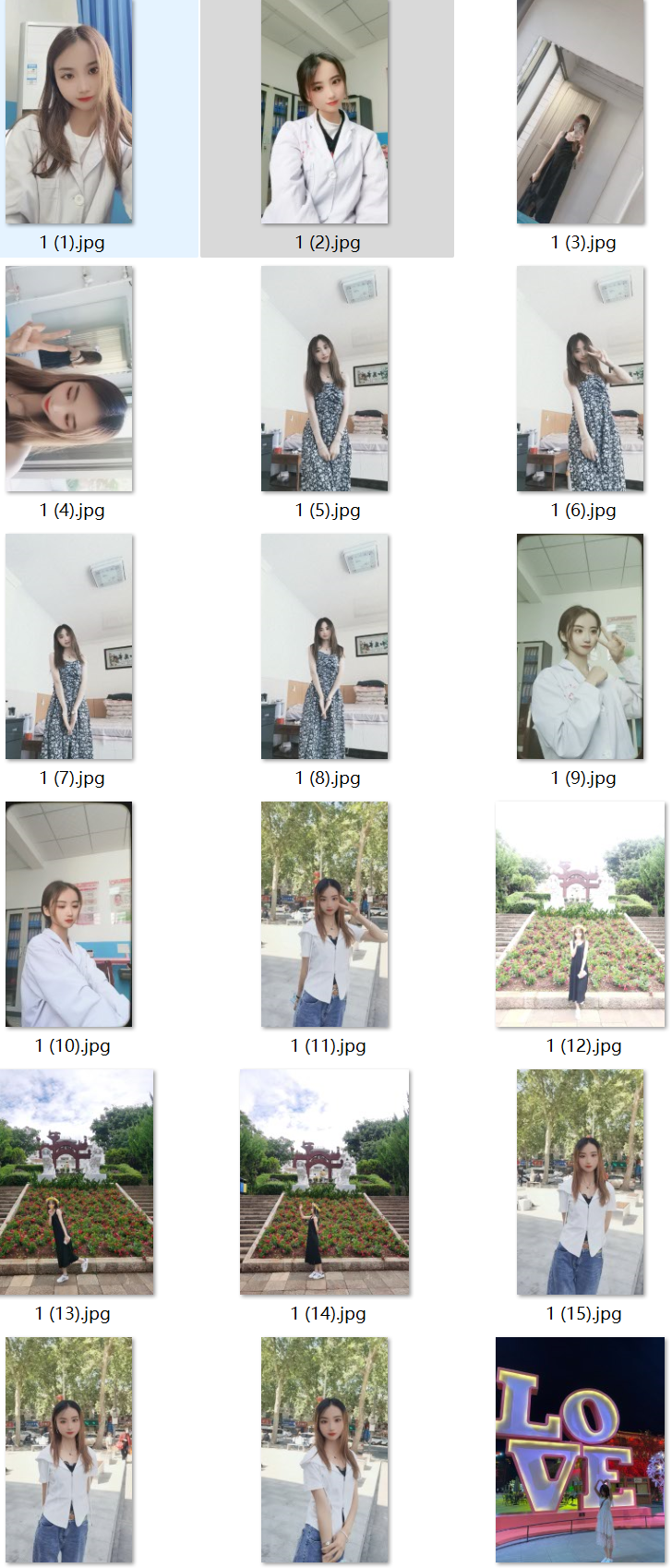Tap the 1 (8).jpg thumbnail

point(325,646)
